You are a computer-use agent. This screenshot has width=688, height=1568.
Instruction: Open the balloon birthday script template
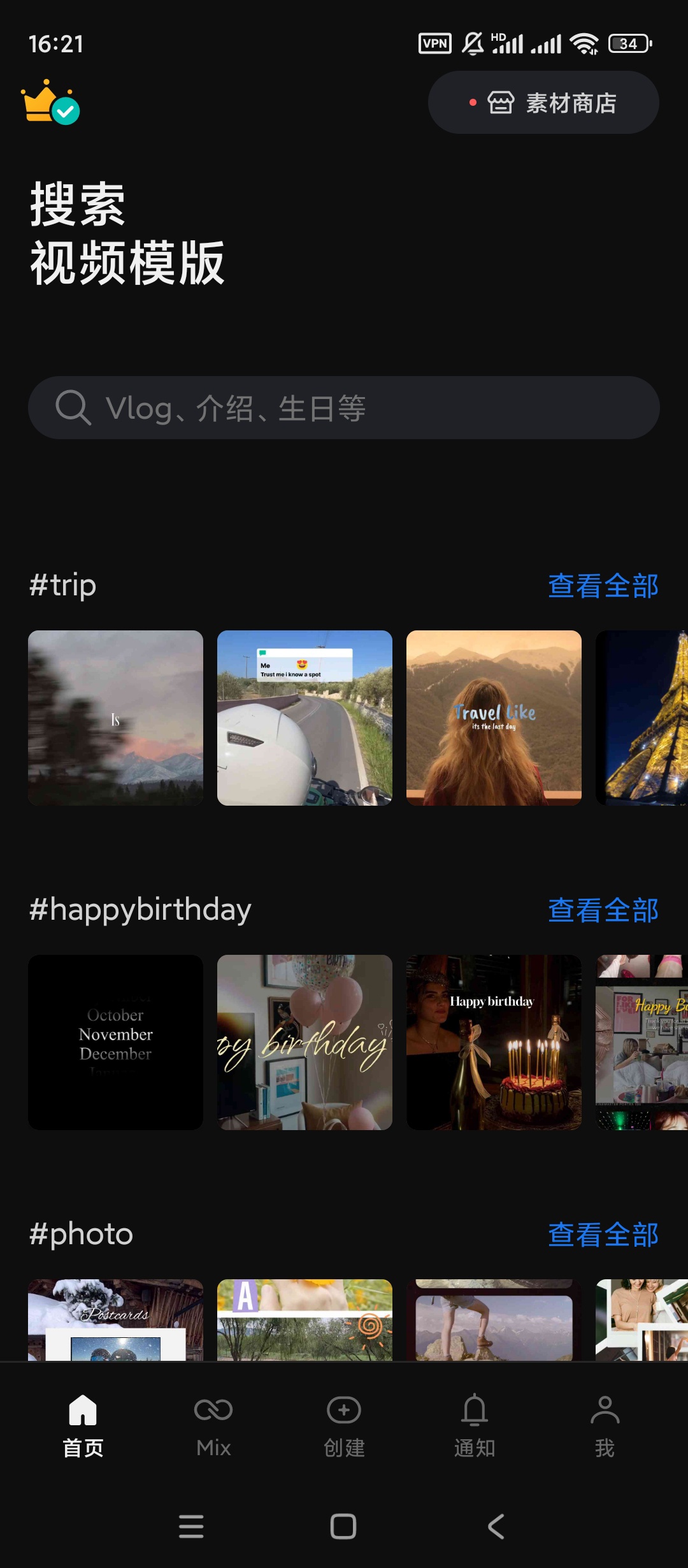305,1042
